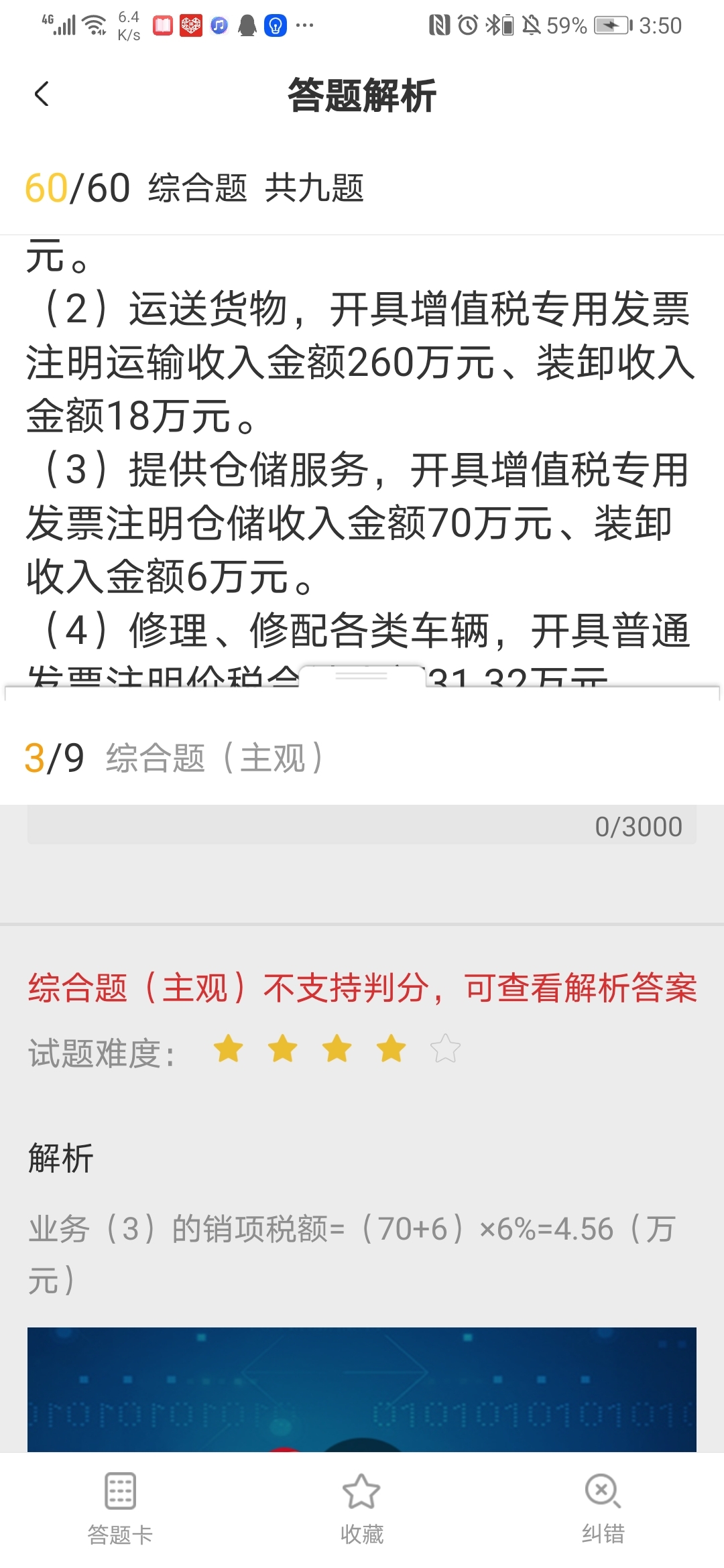Tap the panel drag handle
724x1568 pixels.
(x=361, y=677)
